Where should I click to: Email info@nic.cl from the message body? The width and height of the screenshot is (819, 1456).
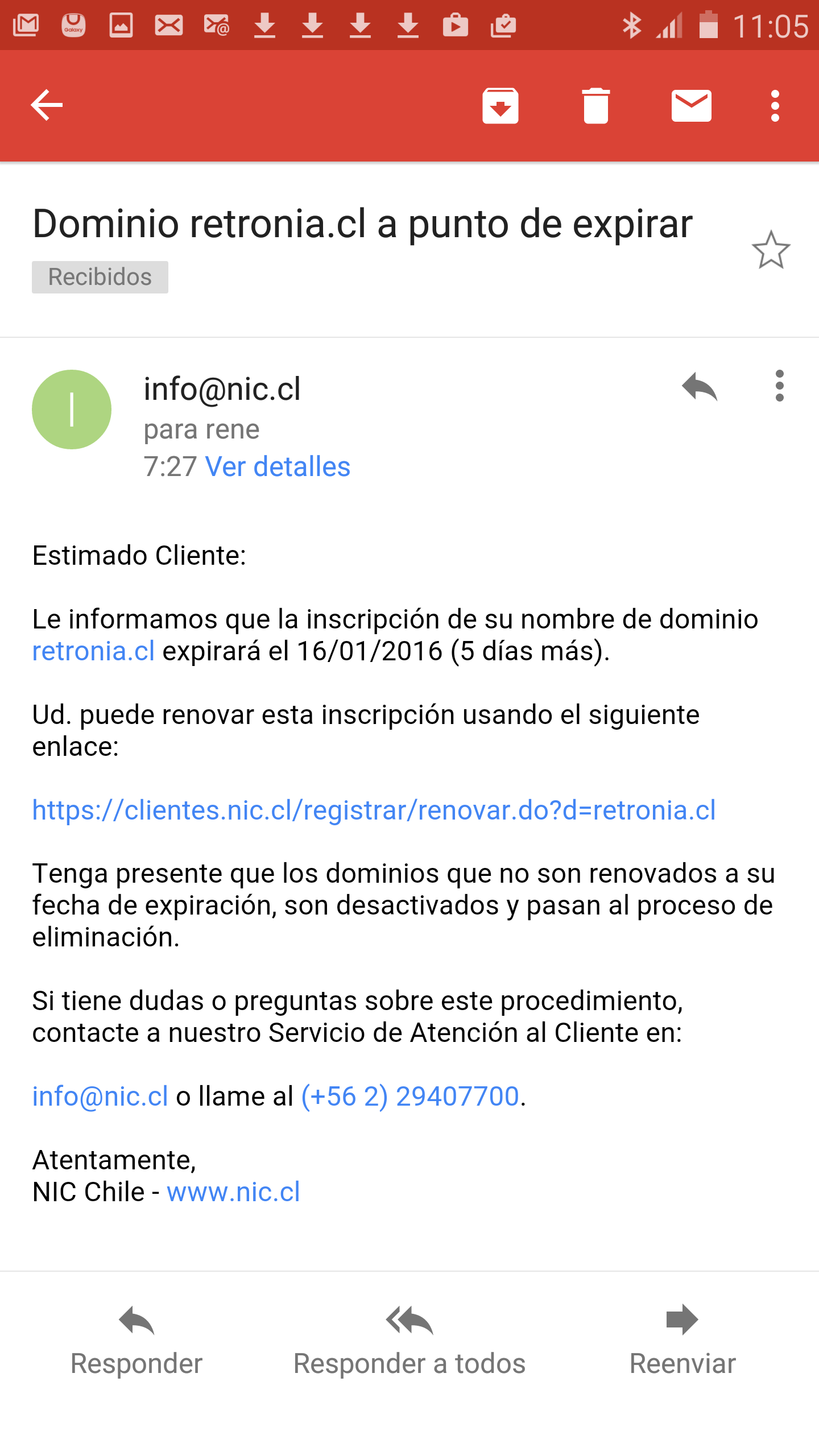(x=100, y=1096)
